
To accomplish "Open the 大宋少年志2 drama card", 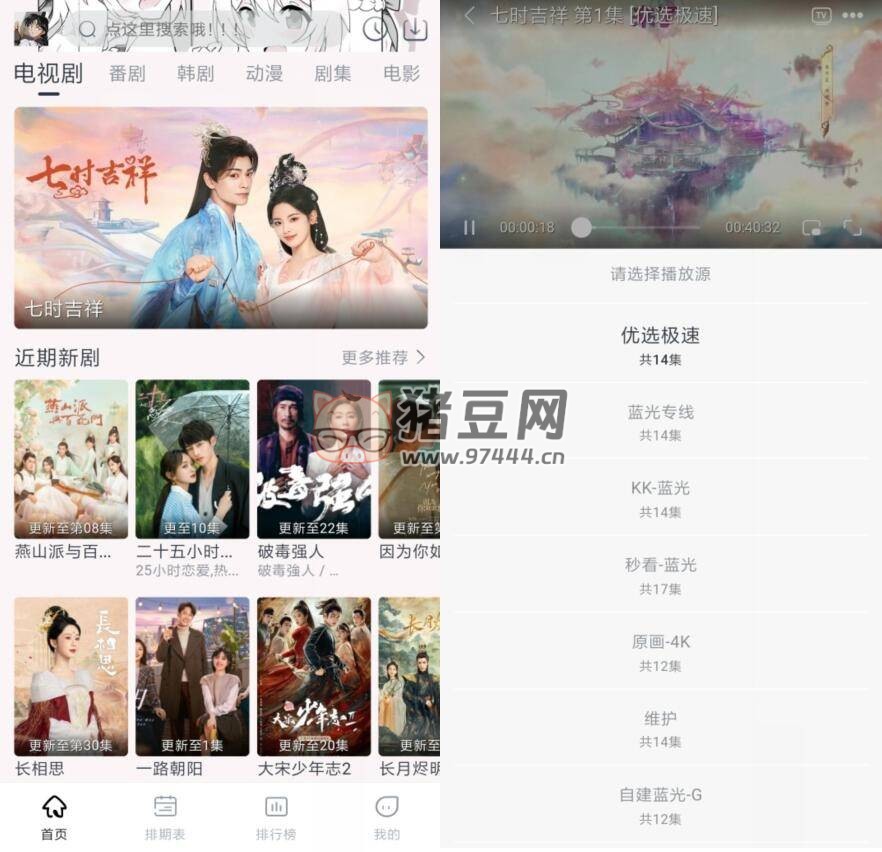I will coord(313,677).
